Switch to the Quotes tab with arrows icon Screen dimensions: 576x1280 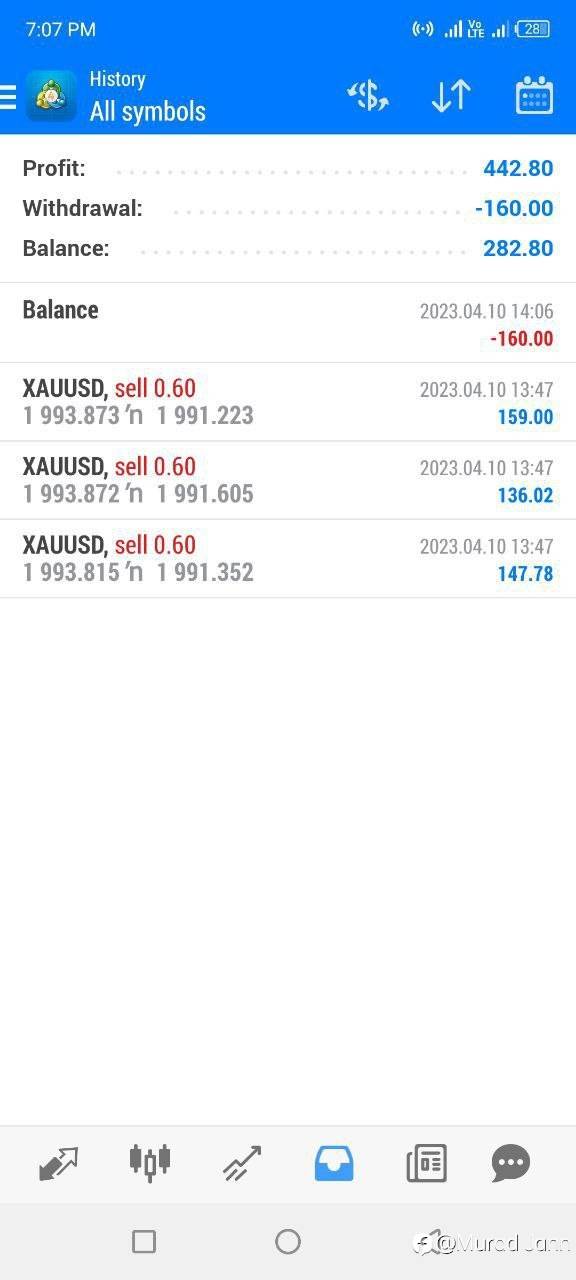pos(58,1164)
